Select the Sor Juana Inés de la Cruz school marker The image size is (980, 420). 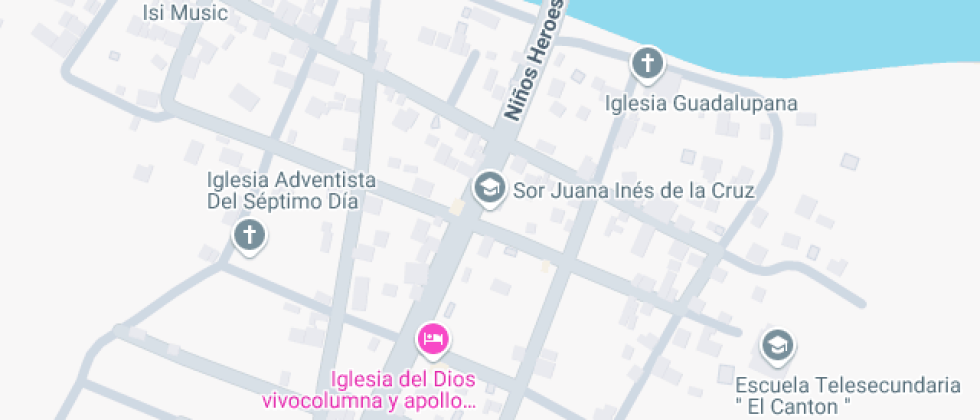[489, 188]
